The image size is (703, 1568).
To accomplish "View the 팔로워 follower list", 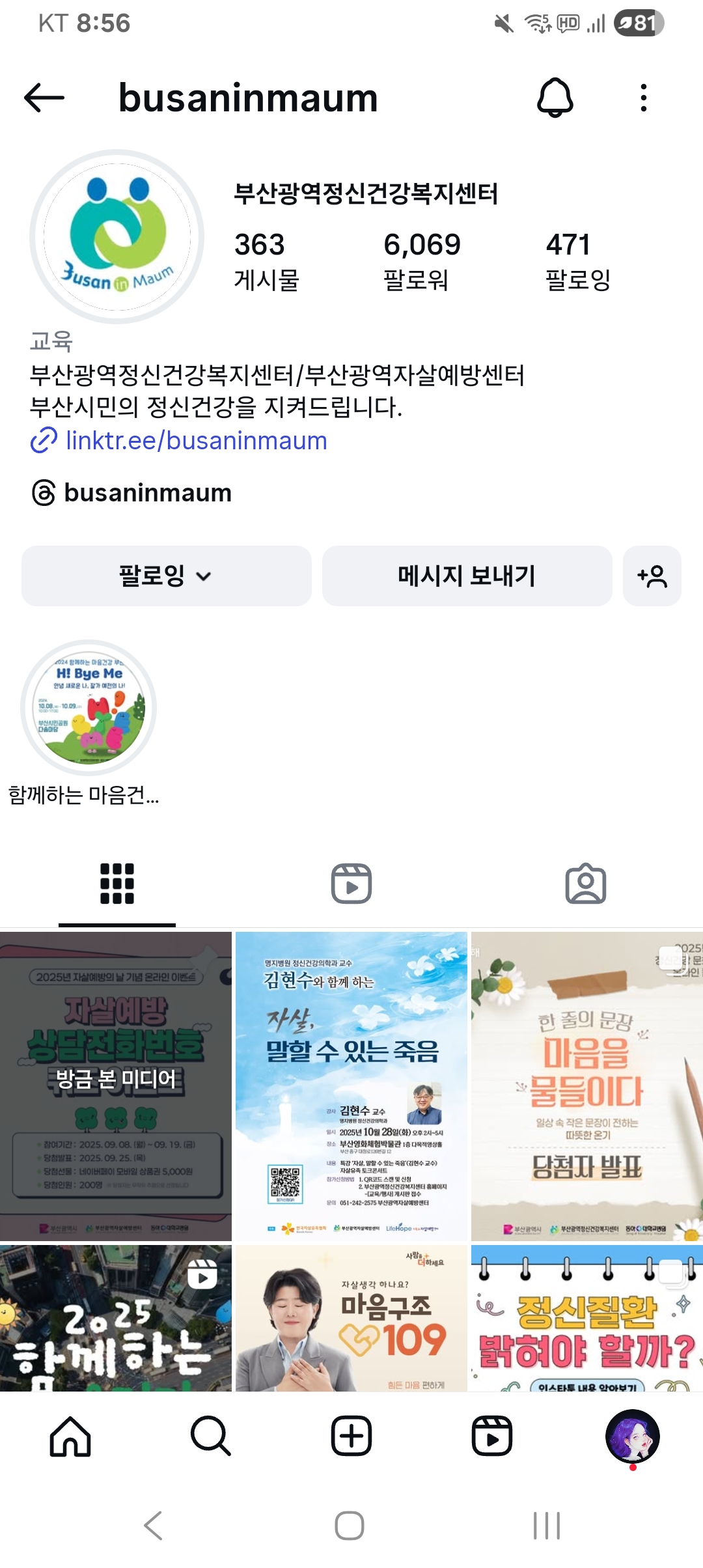I will click(421, 260).
